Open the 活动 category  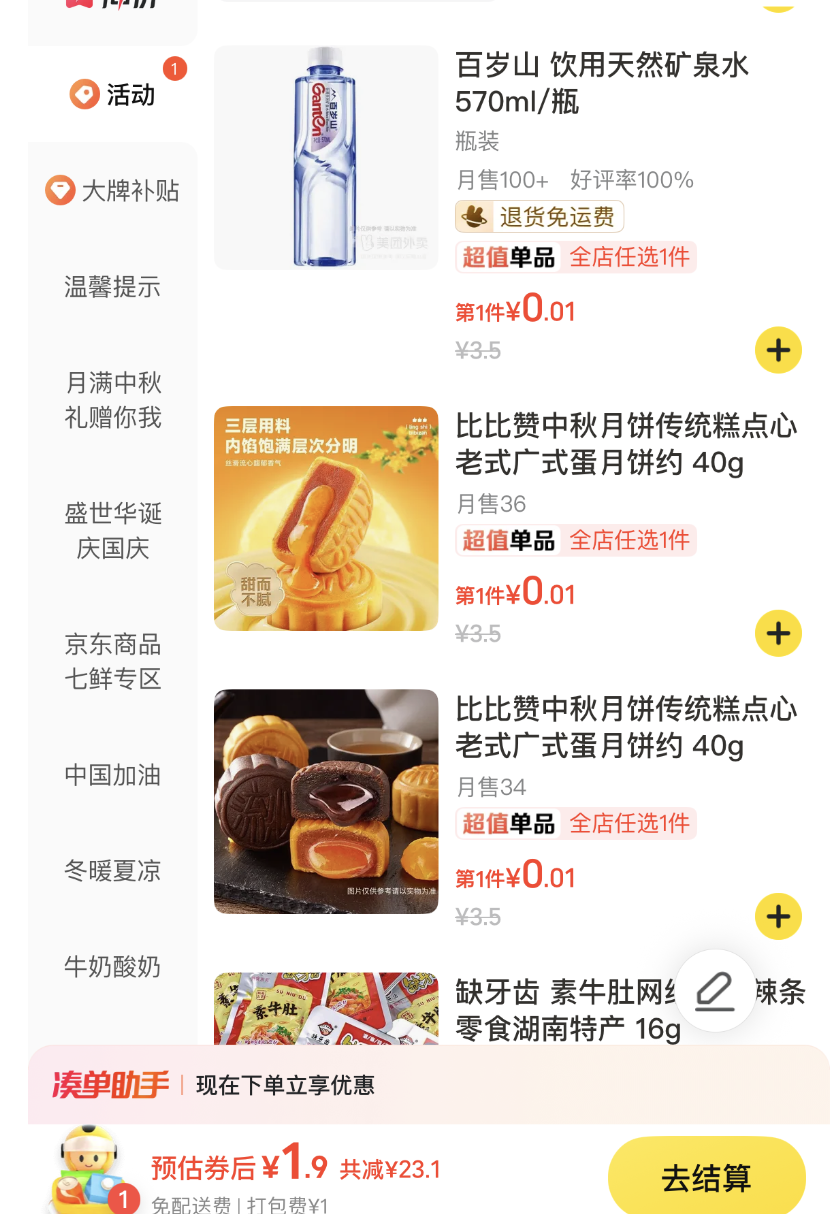point(112,95)
